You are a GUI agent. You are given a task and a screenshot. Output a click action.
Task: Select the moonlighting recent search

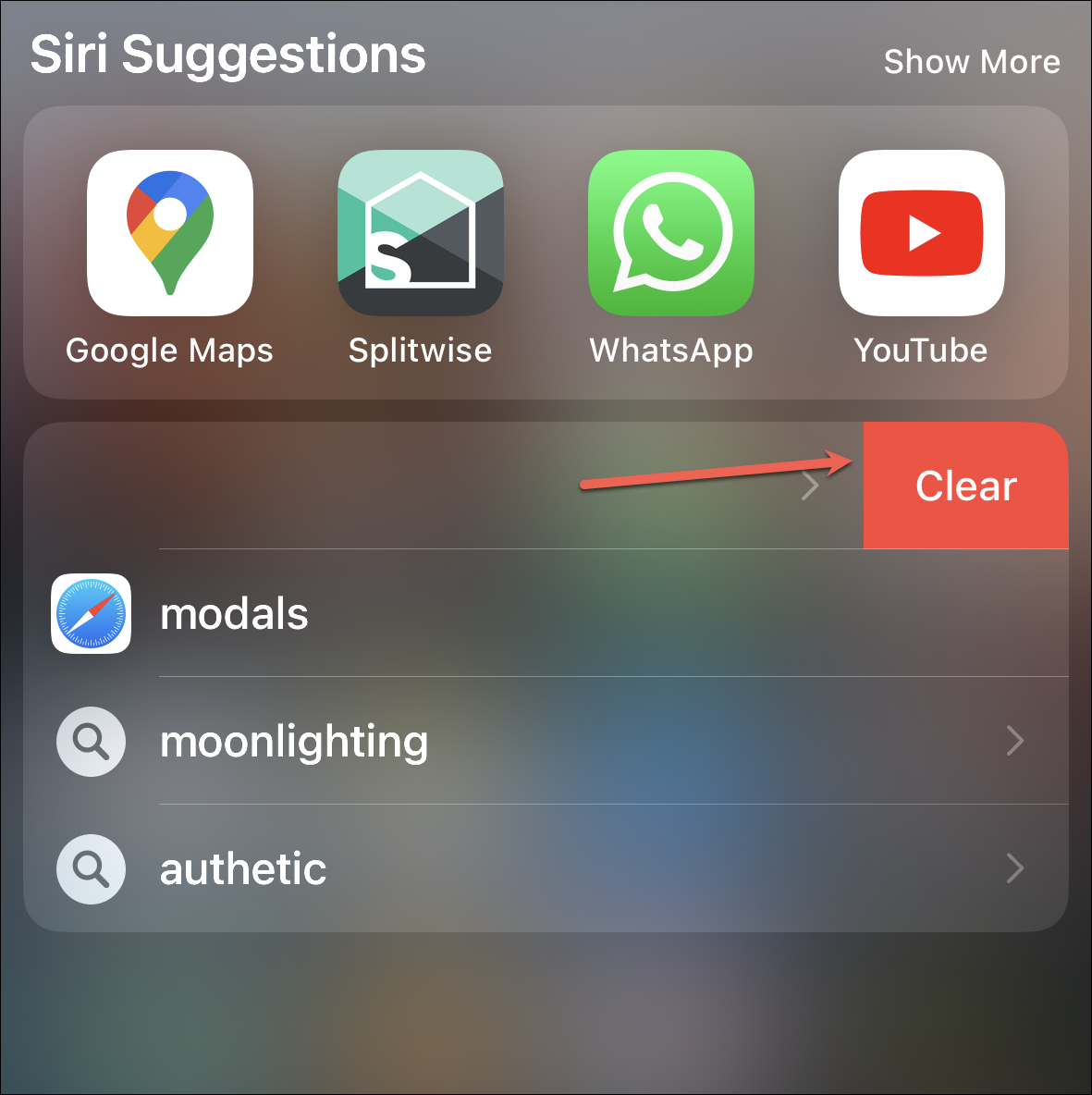pyautogui.click(x=546, y=740)
